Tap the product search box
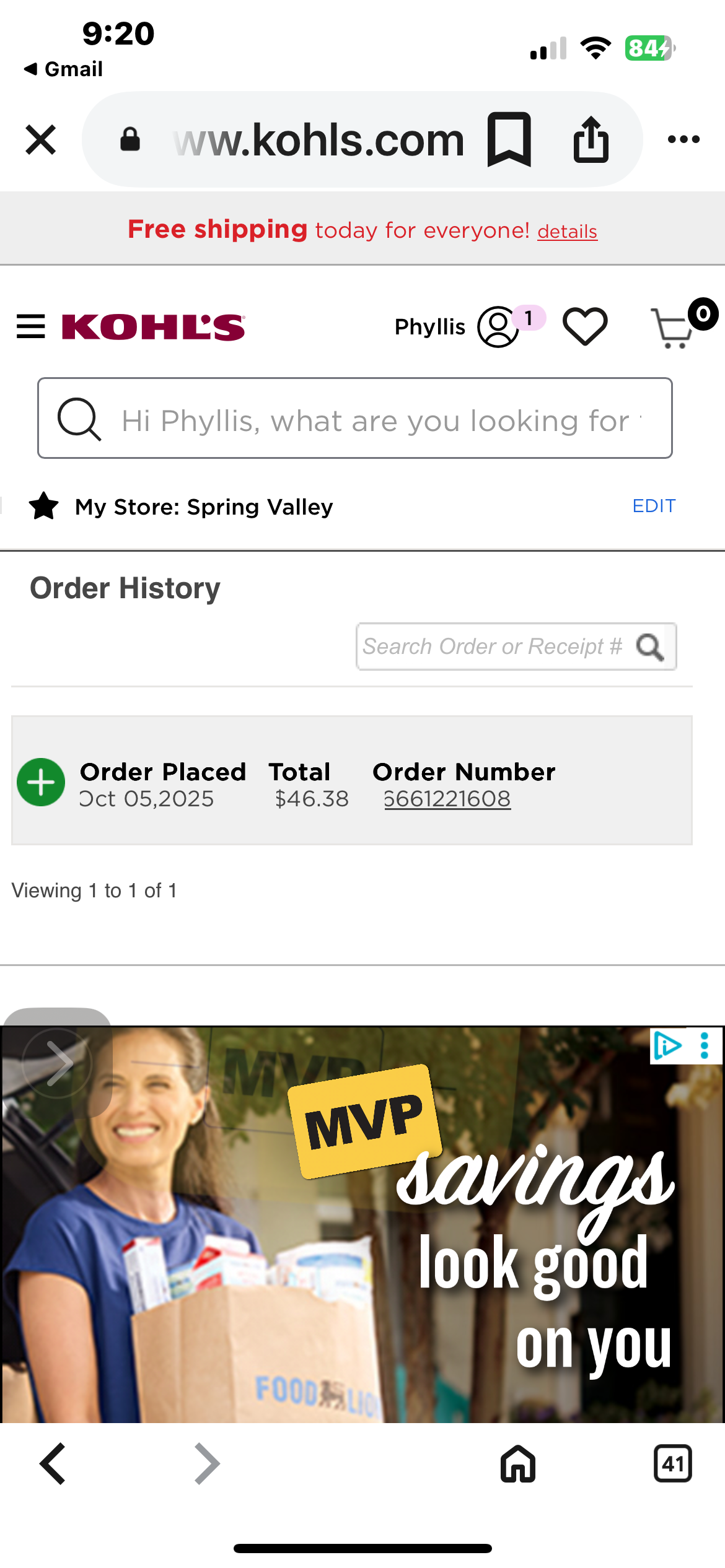 pyautogui.click(x=355, y=418)
